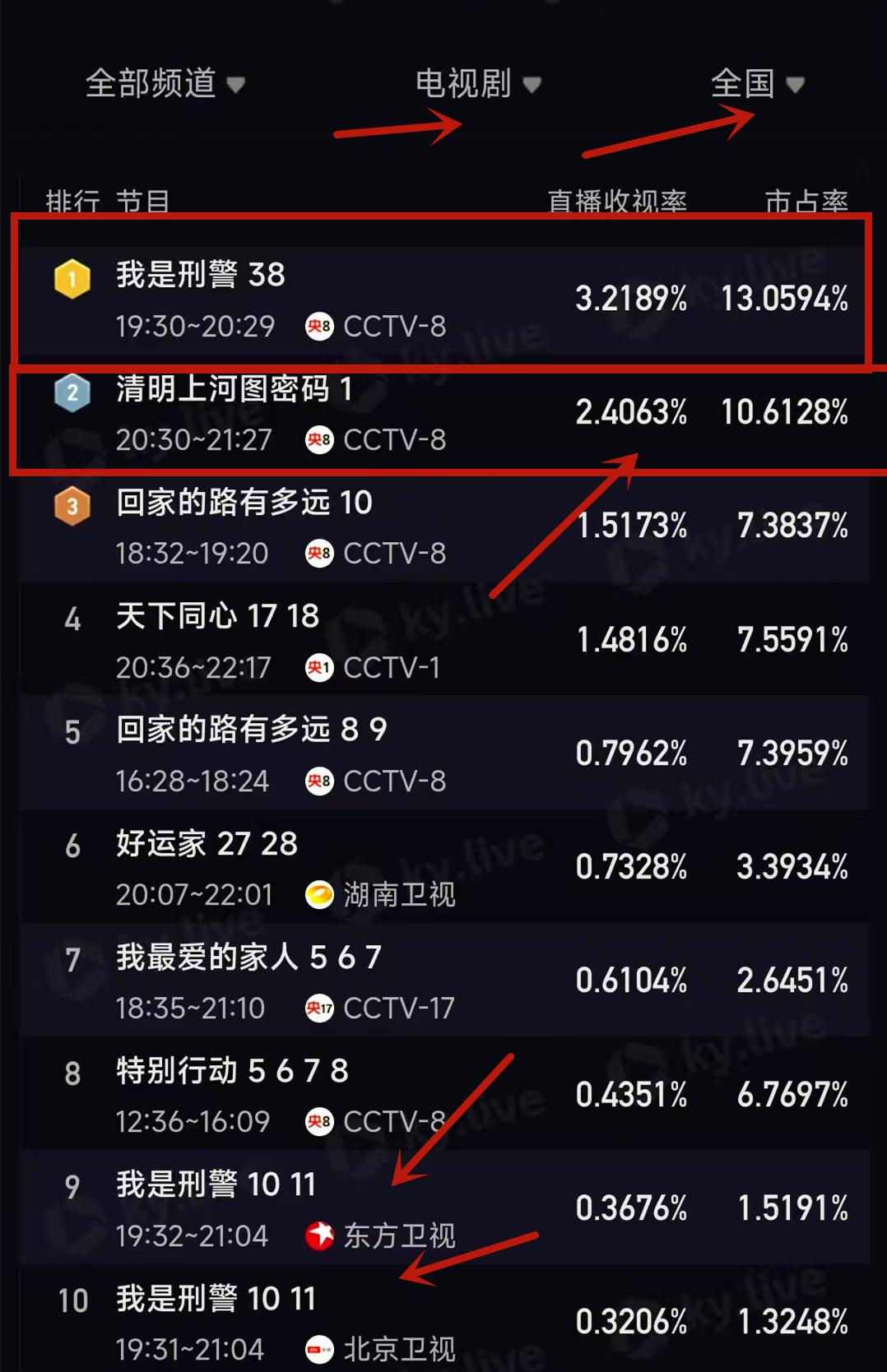Open 我是刑警 10 11 on 北京卫视
Viewport: 887px width, 1372px height.
[x=444, y=1323]
